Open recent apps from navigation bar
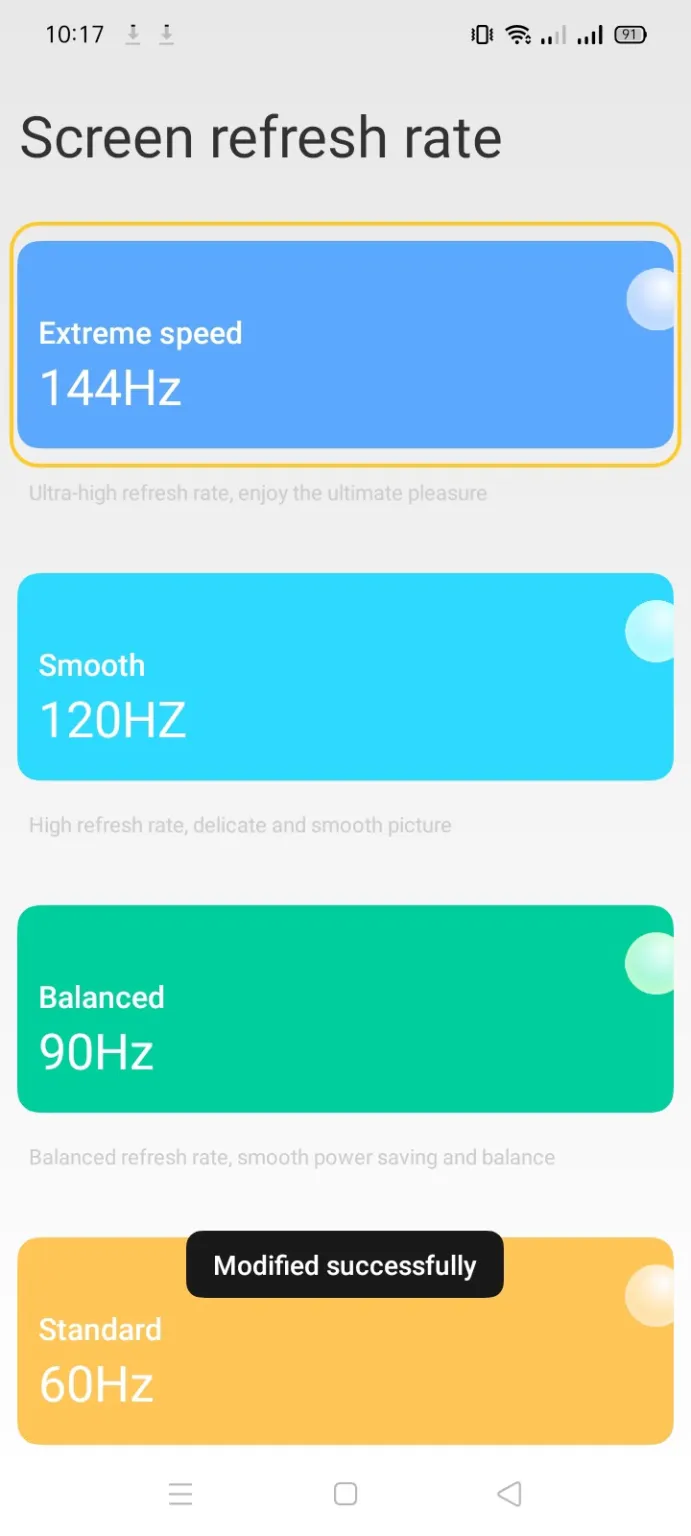Image resolution: width=691 pixels, height=1536 pixels. [x=181, y=1494]
